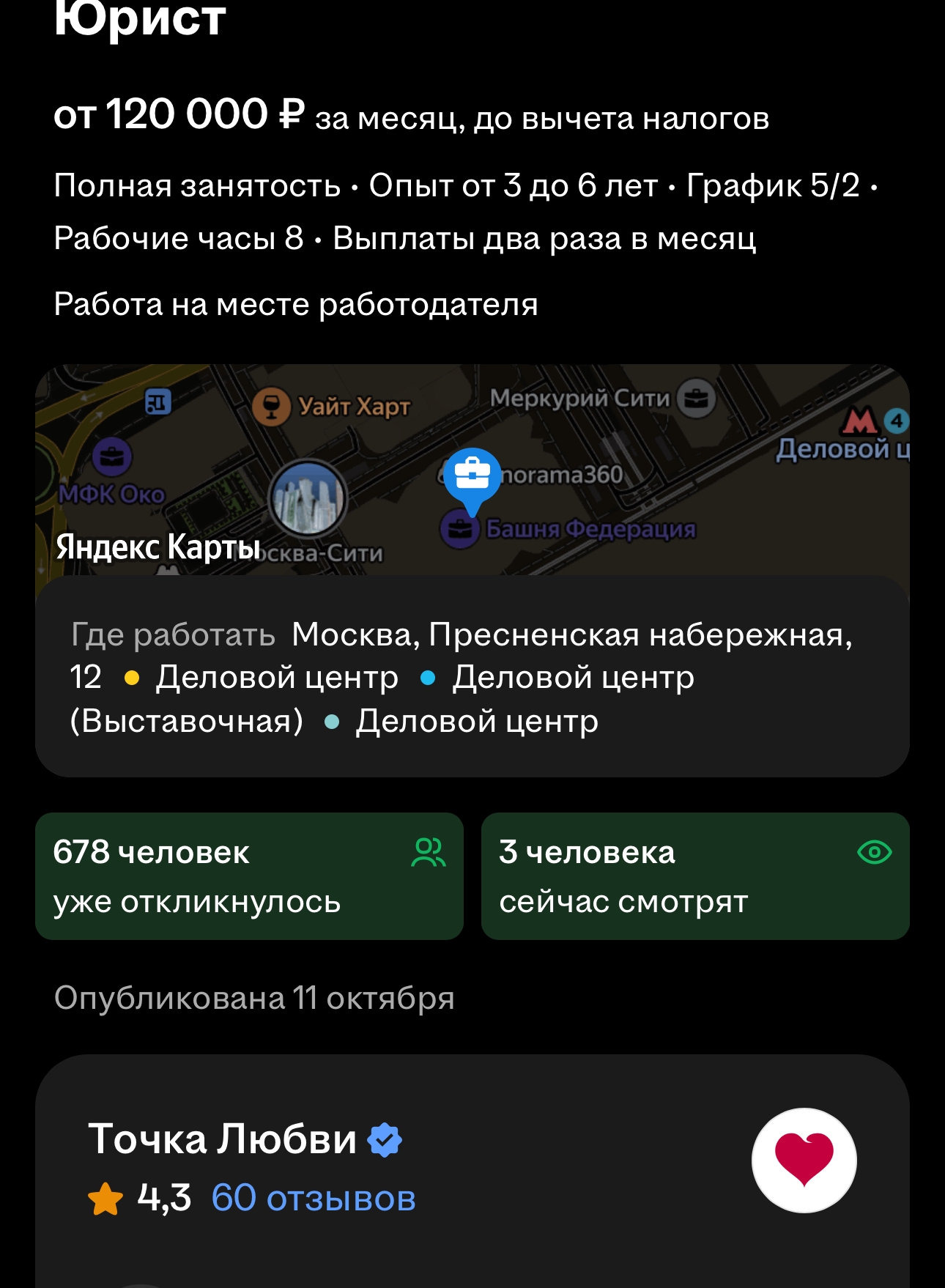Open the 60 отзывов reviews link

pos(313,1199)
